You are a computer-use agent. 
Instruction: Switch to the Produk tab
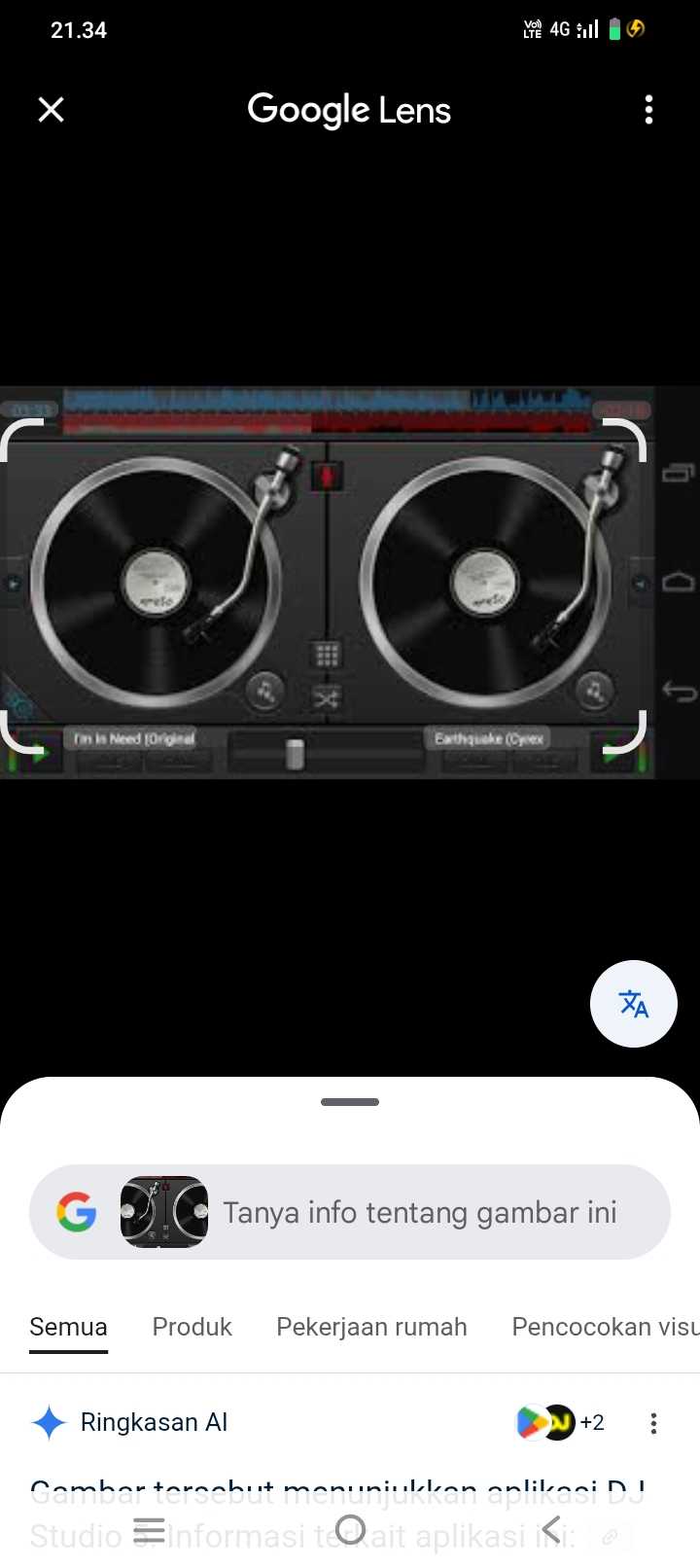(192, 1327)
